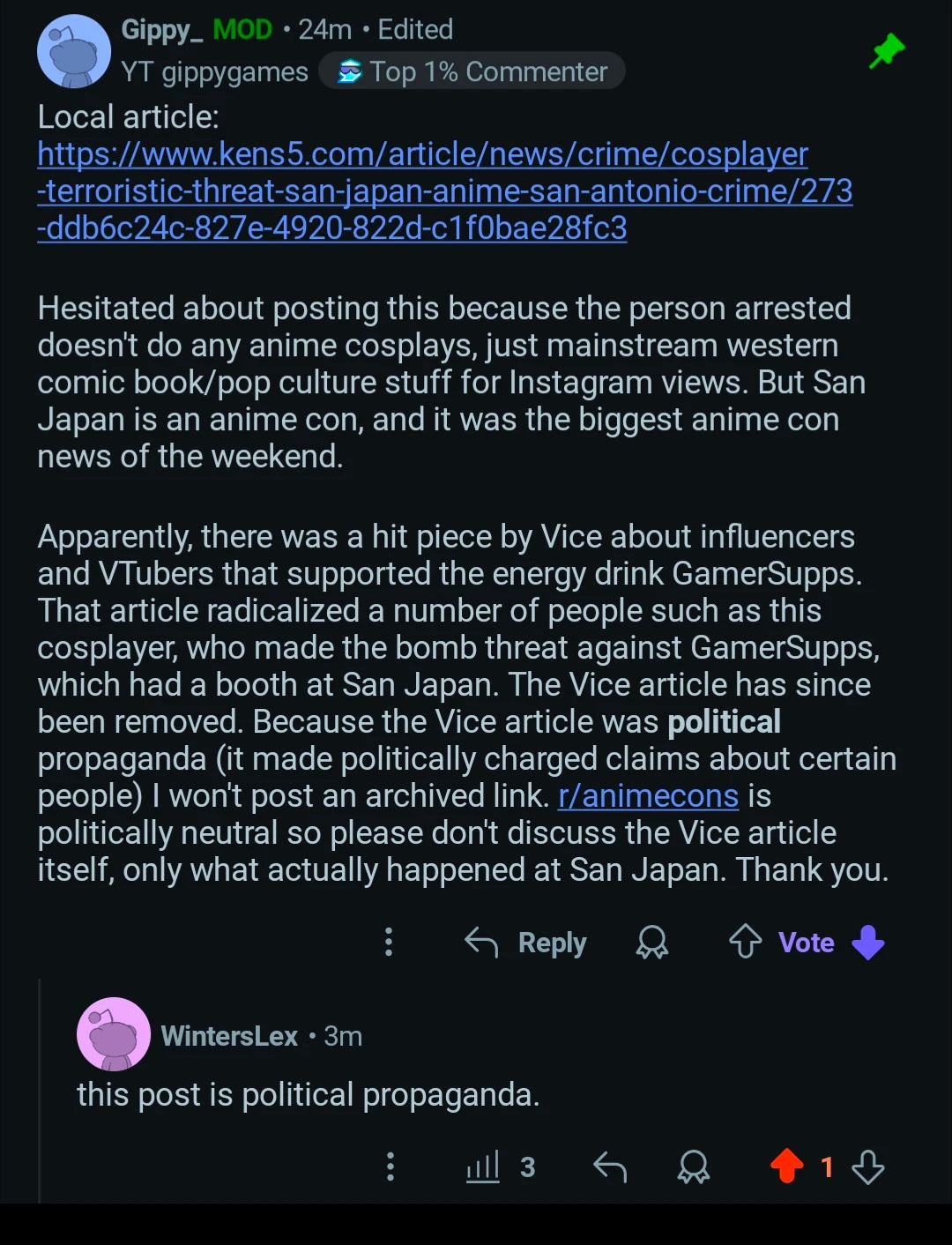Give an award to Gippy_'s comment
Image resolution: width=952 pixels, height=1245 pixels.
[652, 943]
